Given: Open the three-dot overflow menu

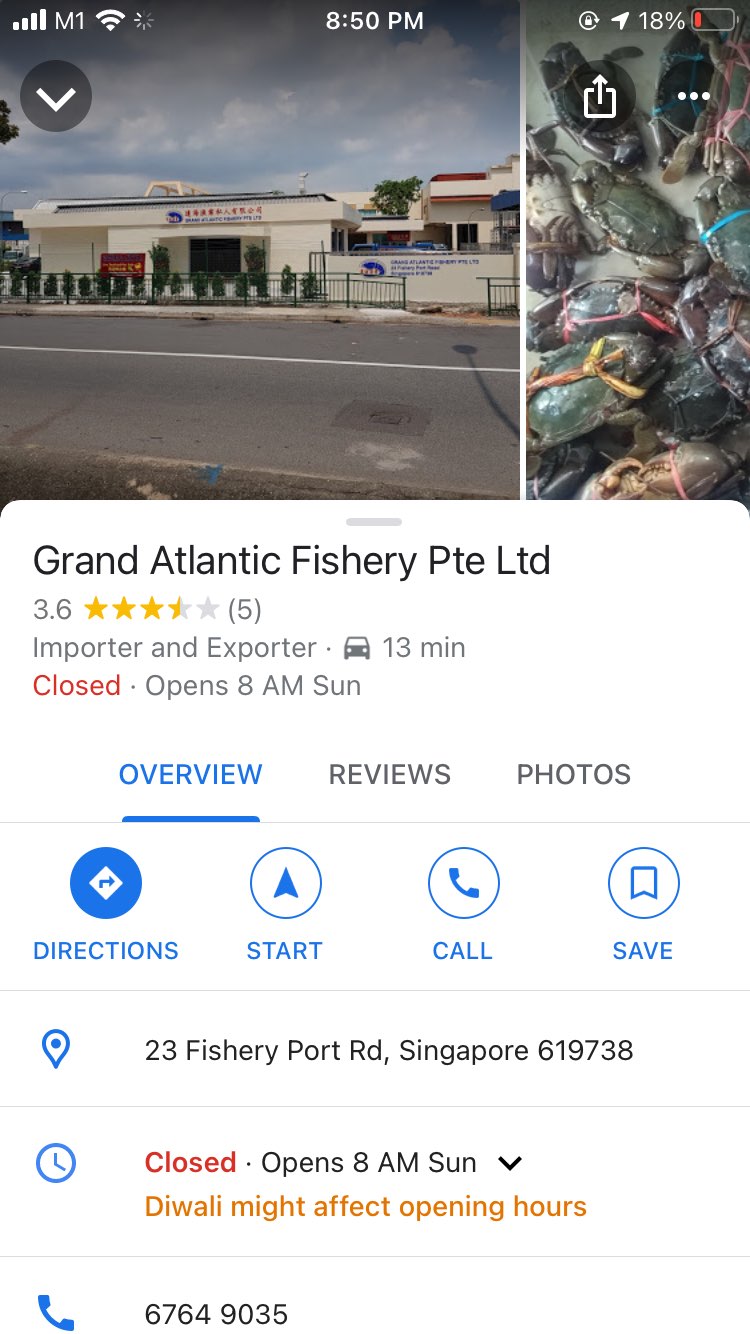Looking at the screenshot, I should pos(693,97).
